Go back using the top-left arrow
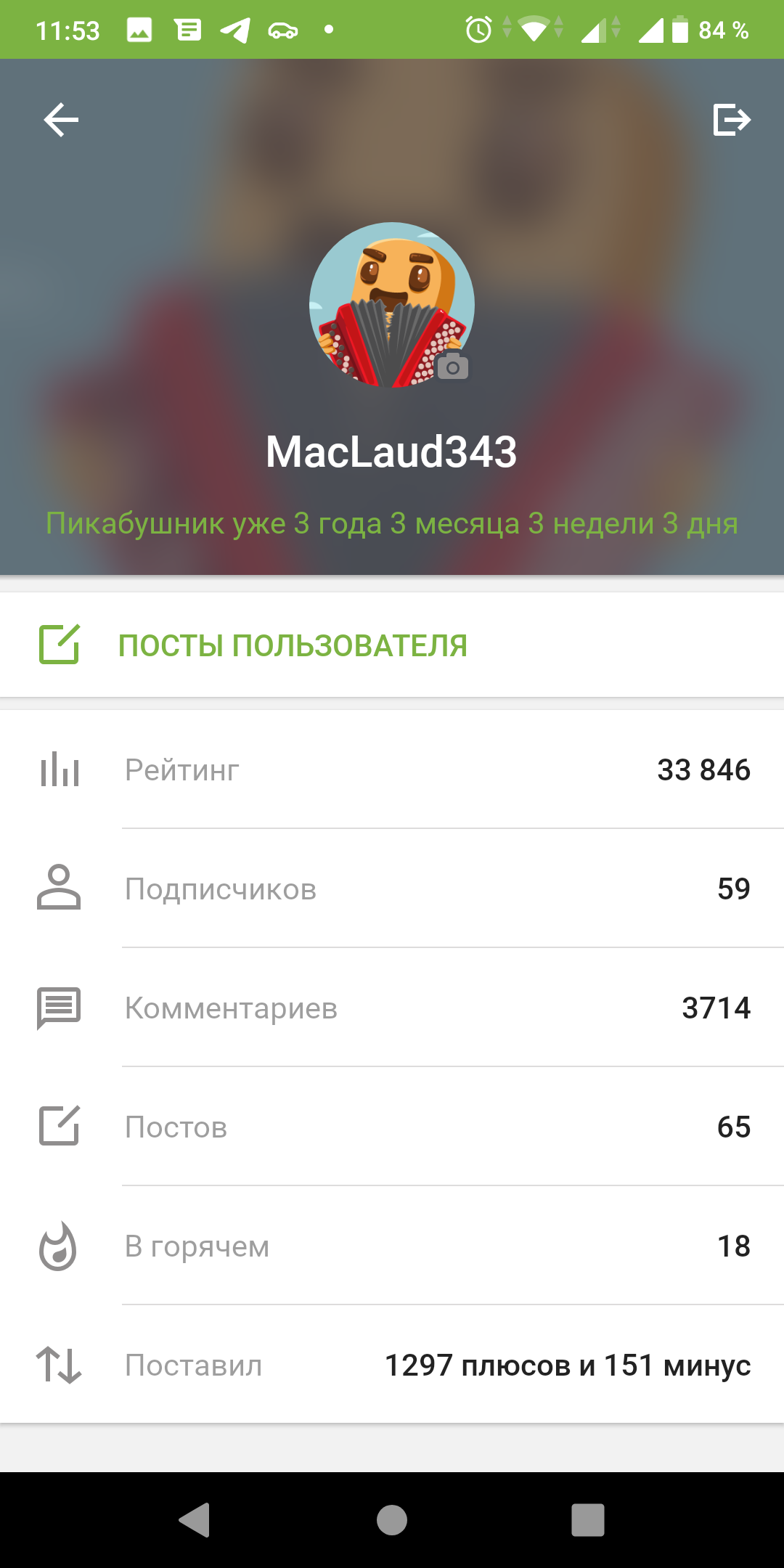Viewport: 784px width, 1568px height. pyautogui.click(x=61, y=120)
